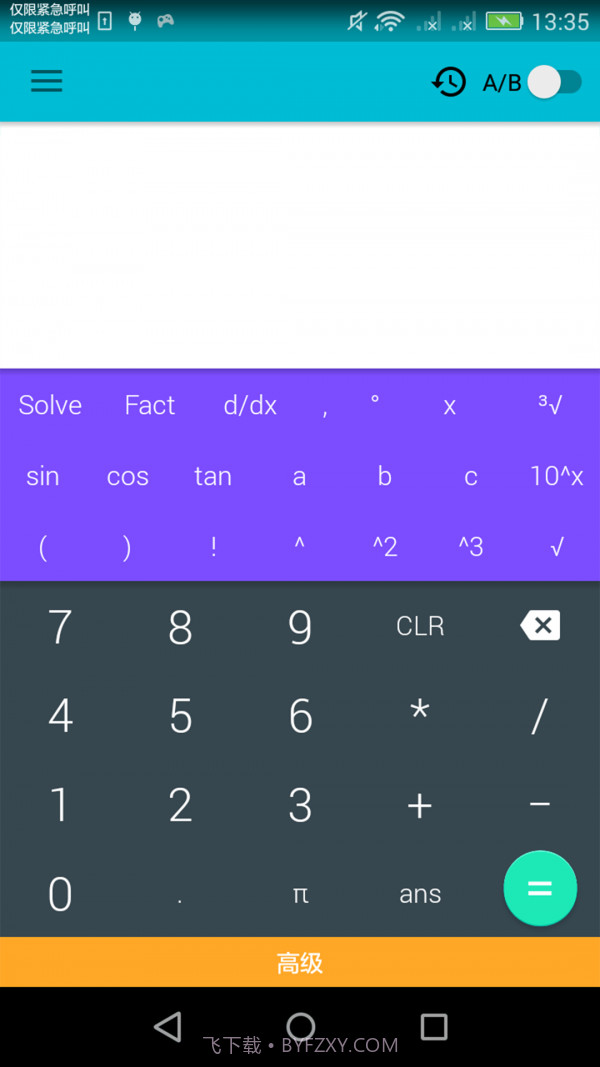Open calculation history
600x1067 pixels.
point(449,82)
